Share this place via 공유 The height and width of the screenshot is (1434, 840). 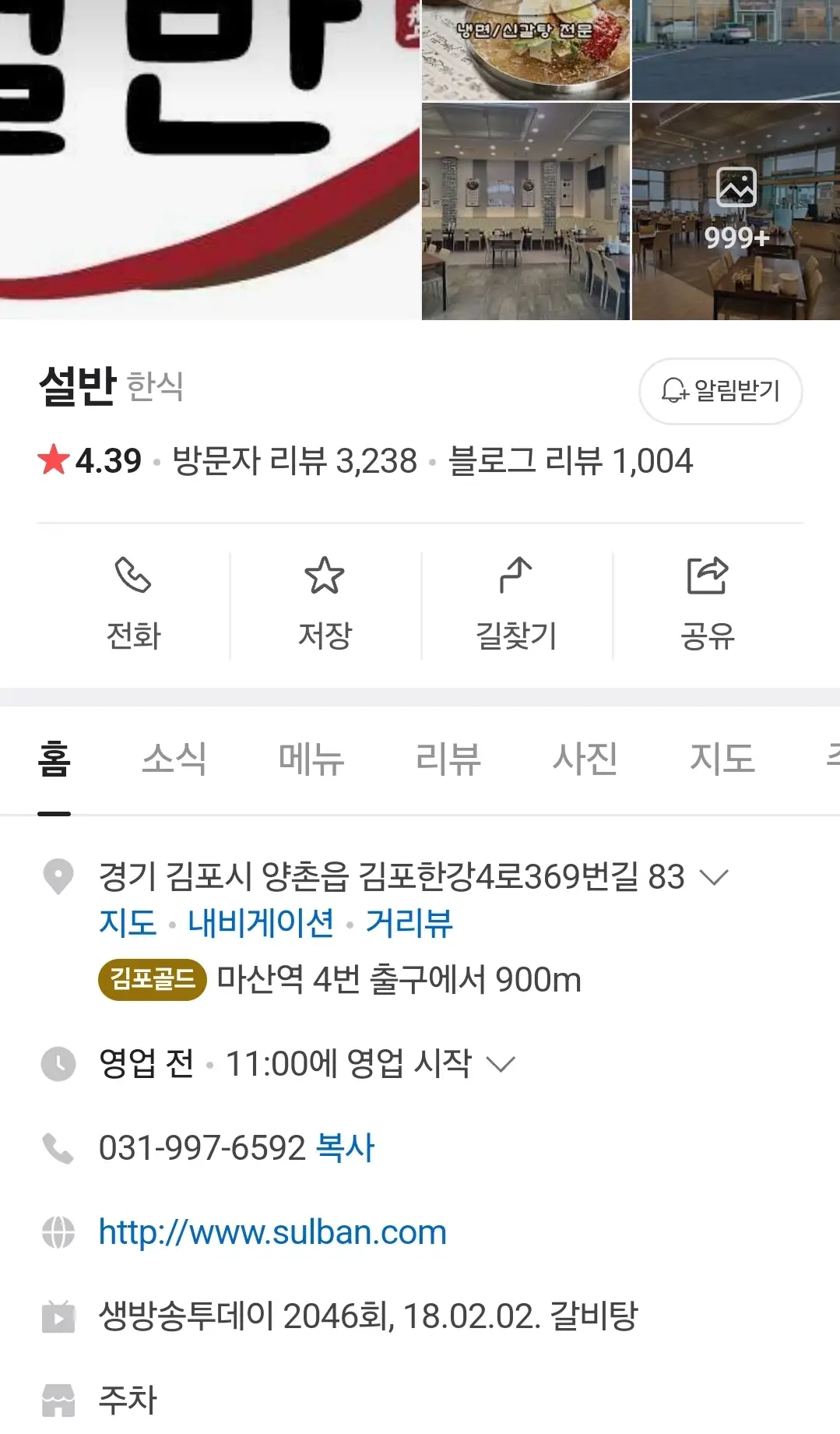707,605
